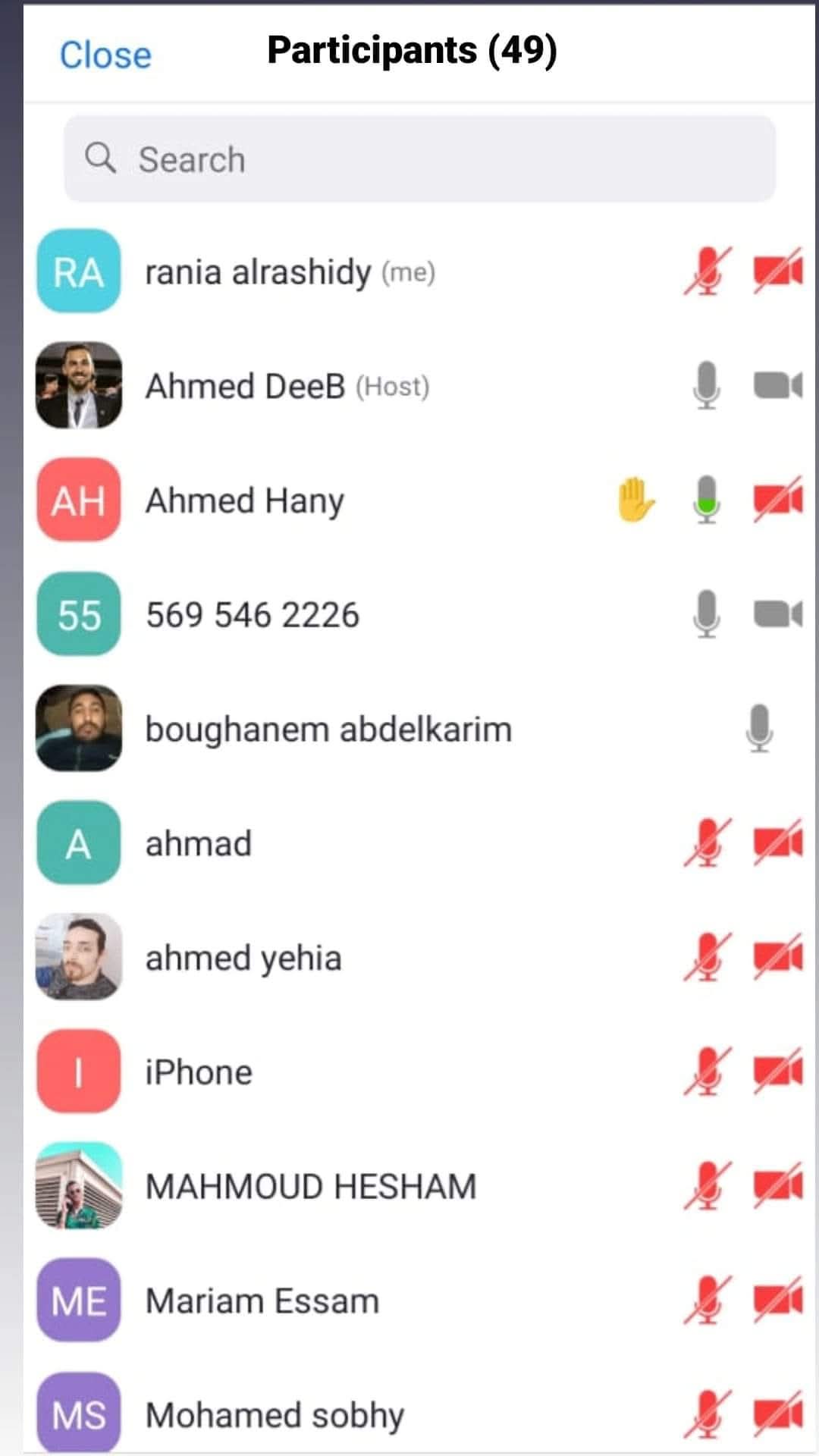Tap rania alrashidy's muted microphone icon
The image size is (819, 1456).
(x=707, y=271)
